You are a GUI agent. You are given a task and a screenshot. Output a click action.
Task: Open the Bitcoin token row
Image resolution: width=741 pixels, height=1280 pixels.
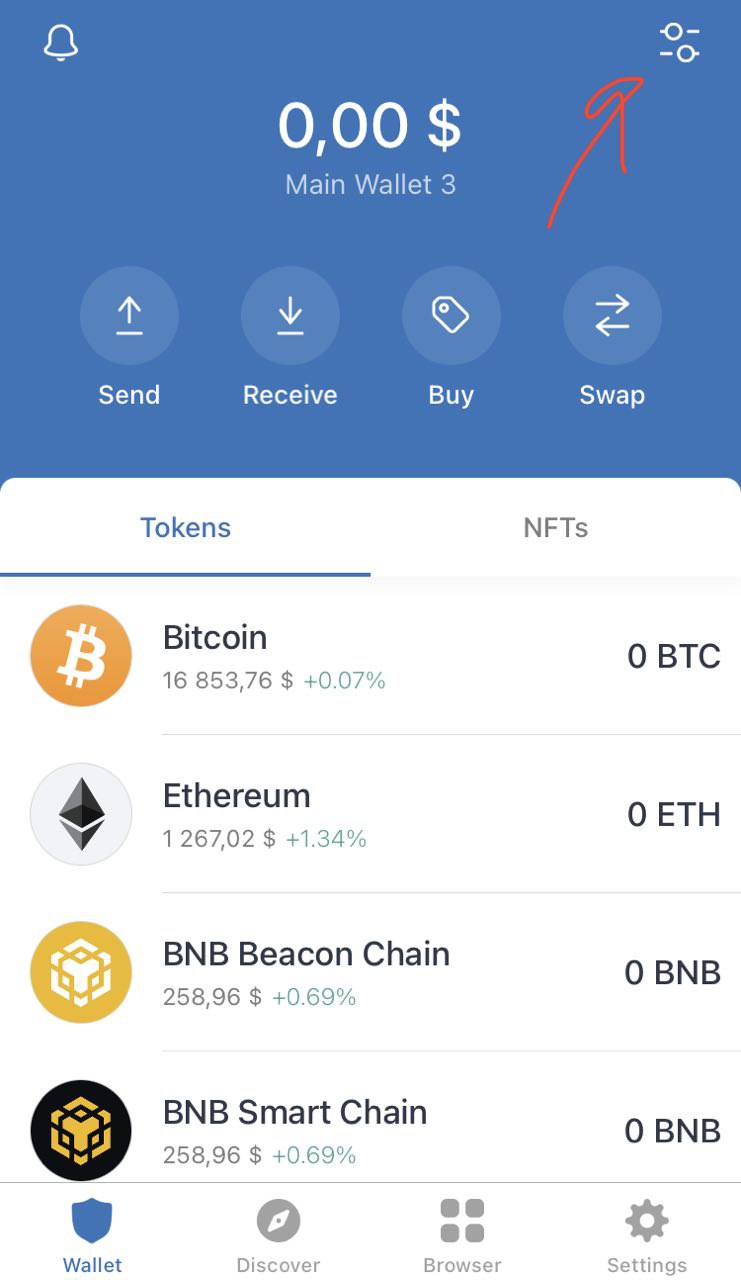370,656
